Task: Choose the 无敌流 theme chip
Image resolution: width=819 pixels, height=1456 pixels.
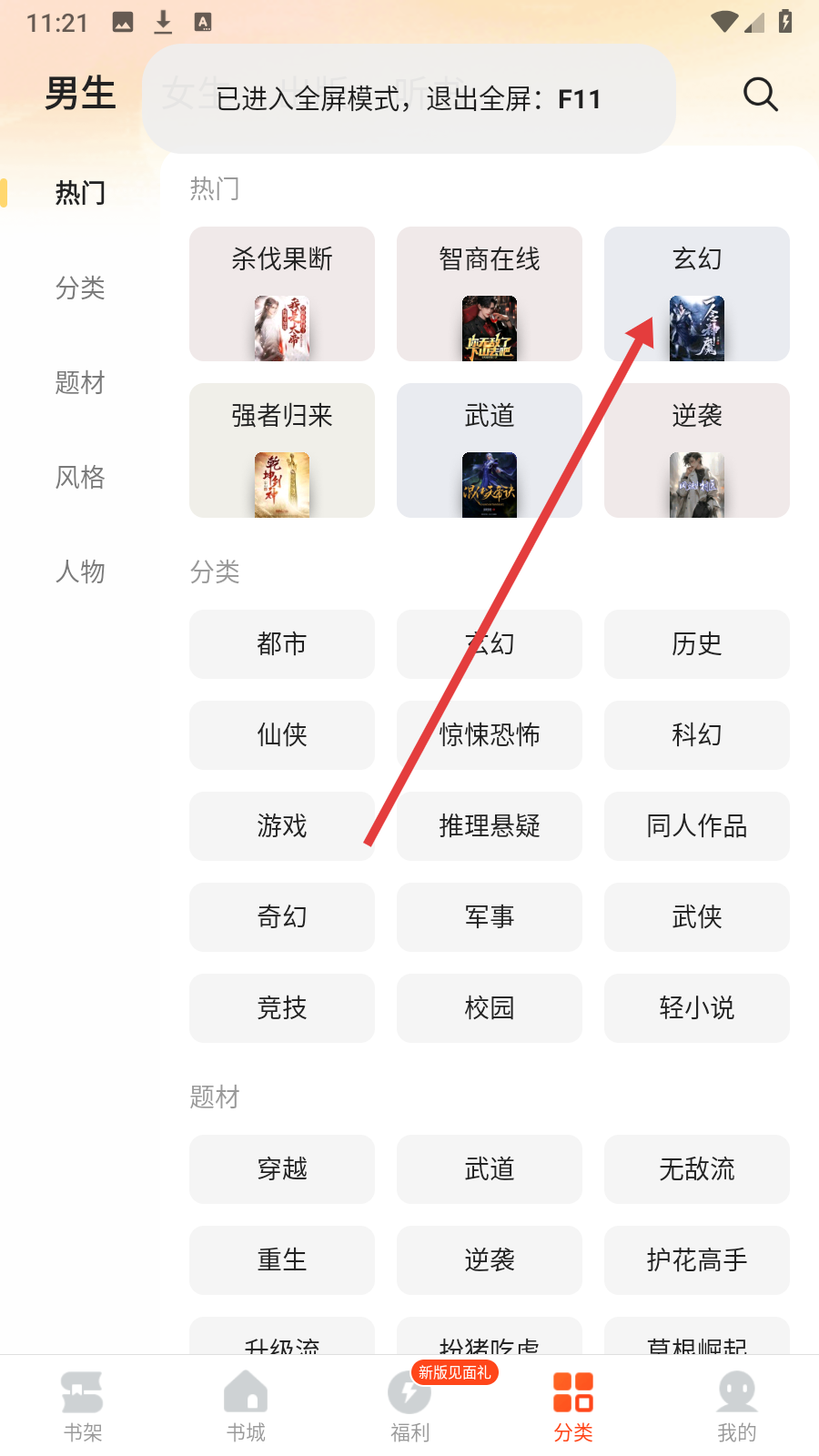Action: point(697,1169)
